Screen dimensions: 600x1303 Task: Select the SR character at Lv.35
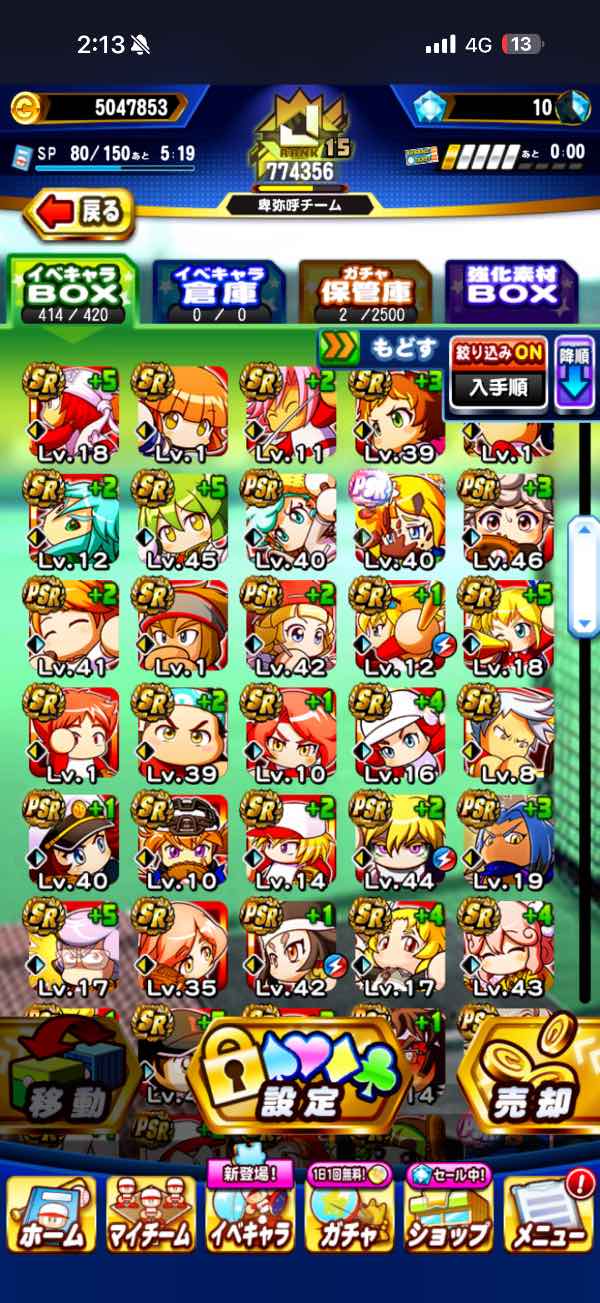coord(177,950)
